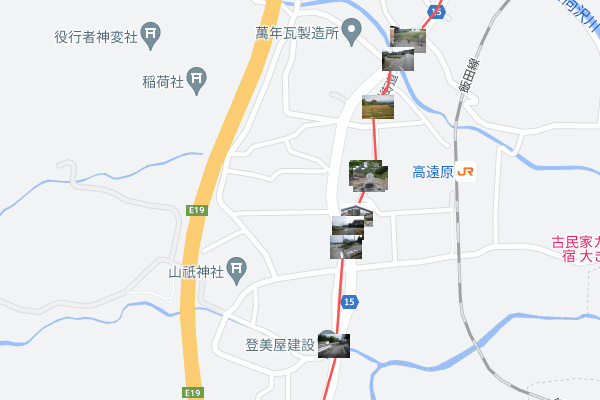600x400 pixels.
Task: Open the photo thumbnail beside 登美屋建設
Action: click(334, 345)
